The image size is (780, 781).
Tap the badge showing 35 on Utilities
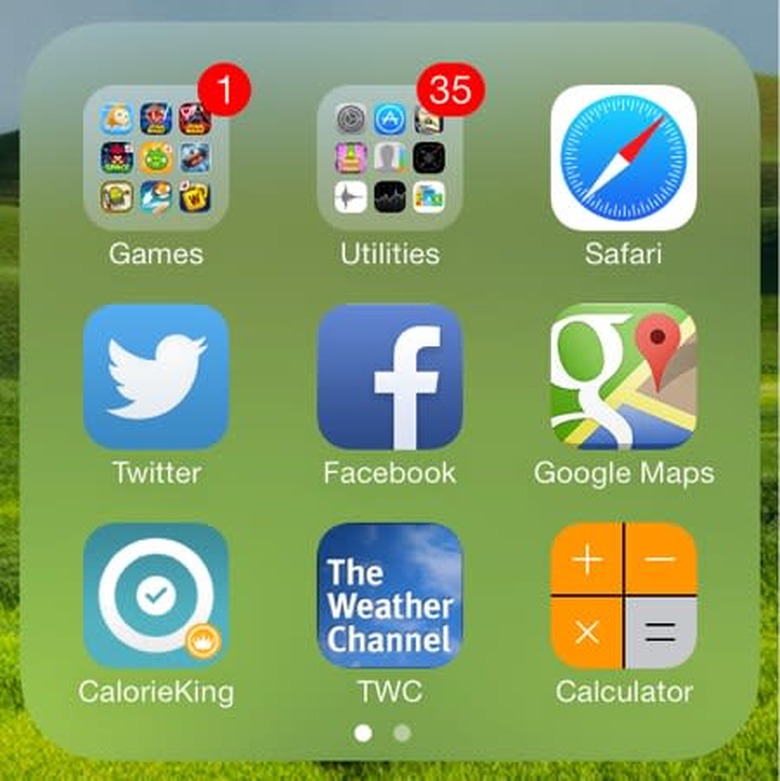pyautogui.click(x=449, y=88)
